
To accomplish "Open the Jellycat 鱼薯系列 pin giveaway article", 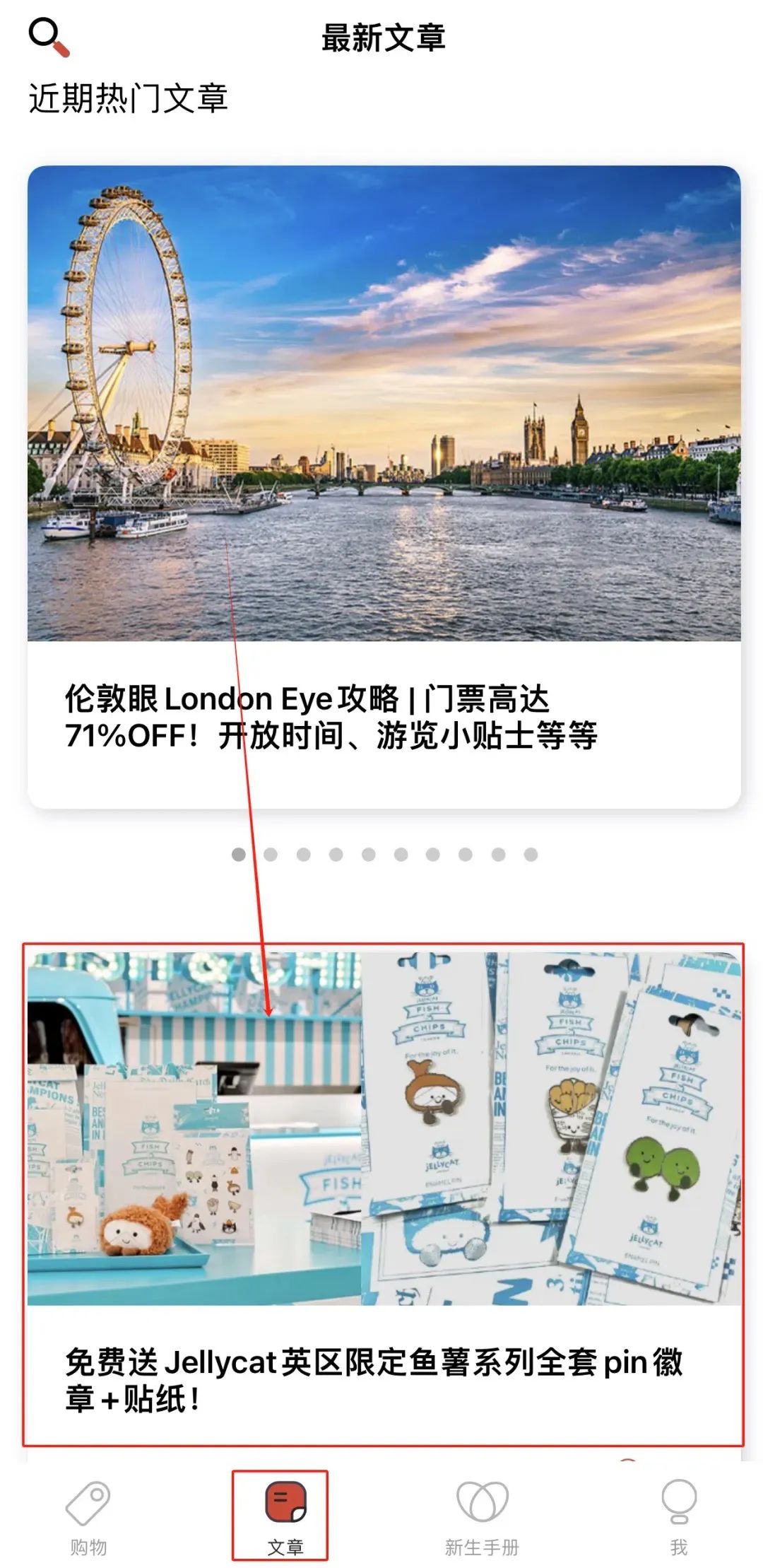I will 384,1195.
